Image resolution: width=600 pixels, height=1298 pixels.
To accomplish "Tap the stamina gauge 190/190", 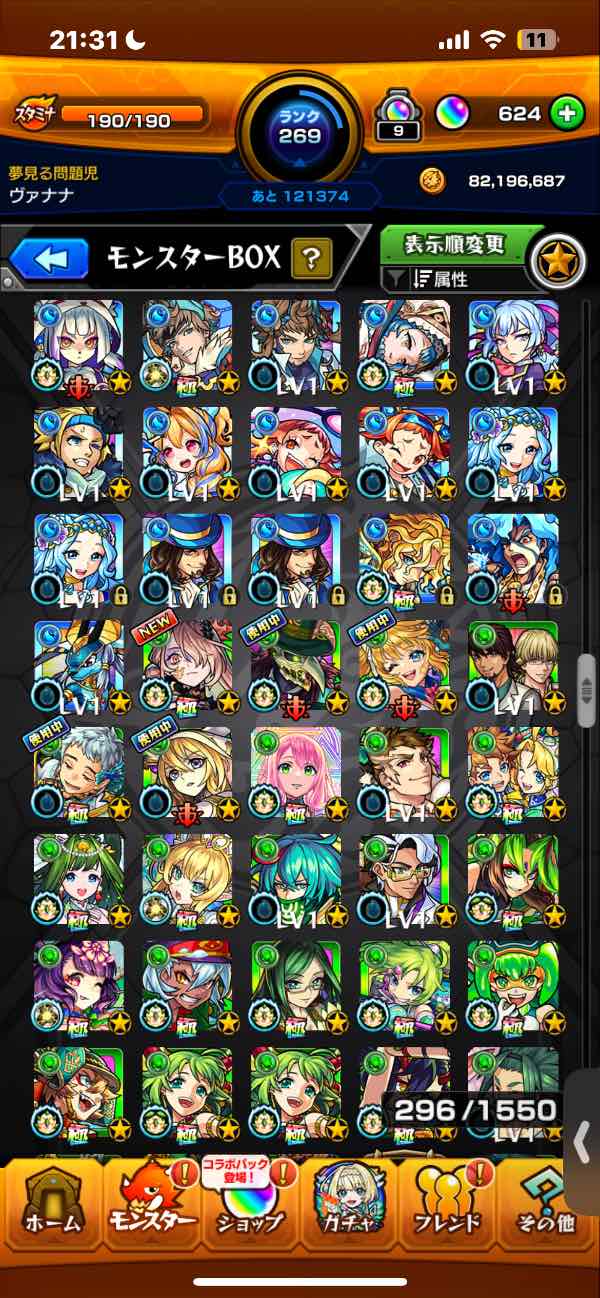I will 130,119.
